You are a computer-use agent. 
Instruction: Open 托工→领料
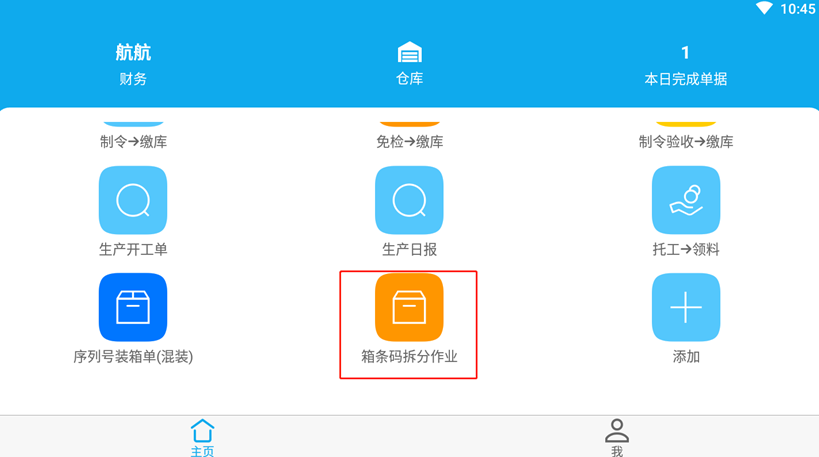point(685,202)
